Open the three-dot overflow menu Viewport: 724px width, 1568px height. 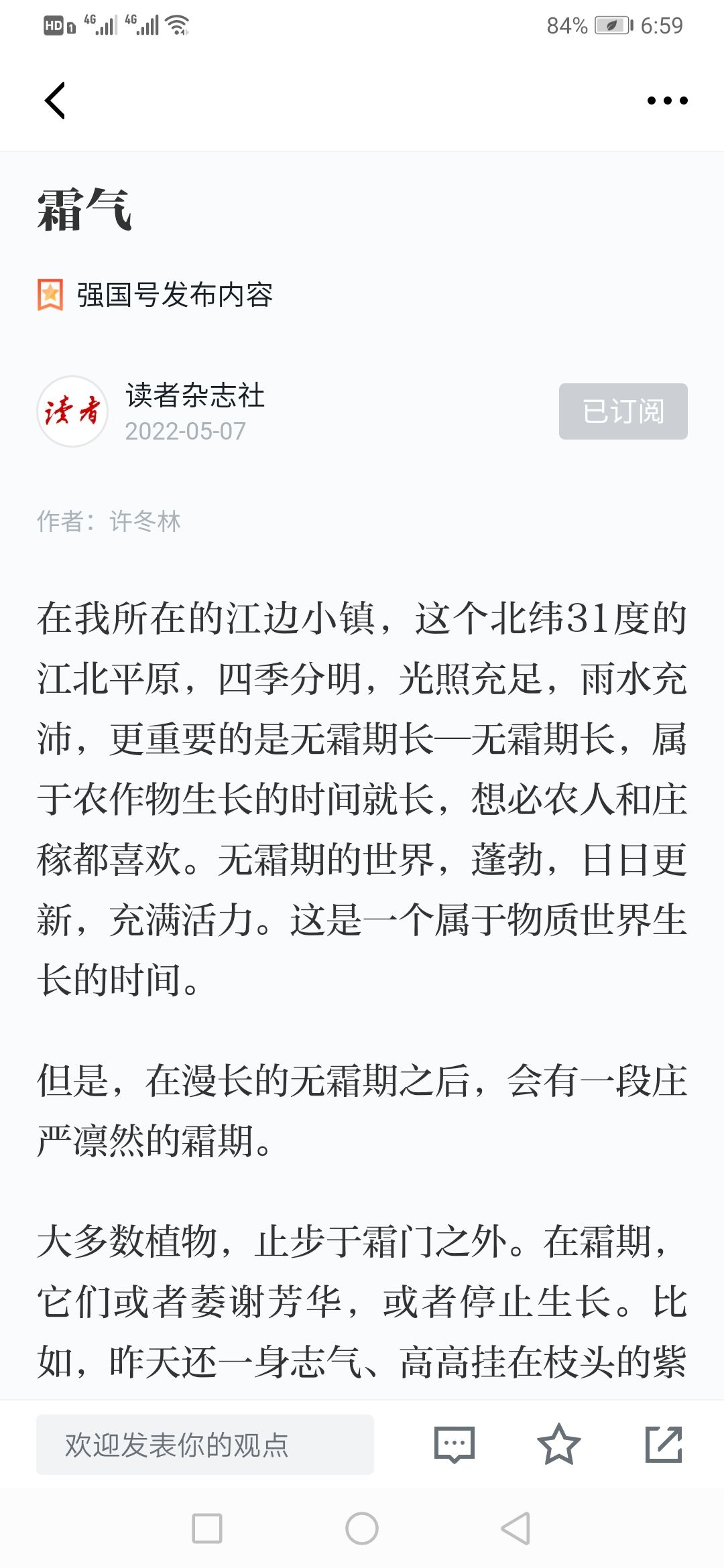click(x=667, y=101)
